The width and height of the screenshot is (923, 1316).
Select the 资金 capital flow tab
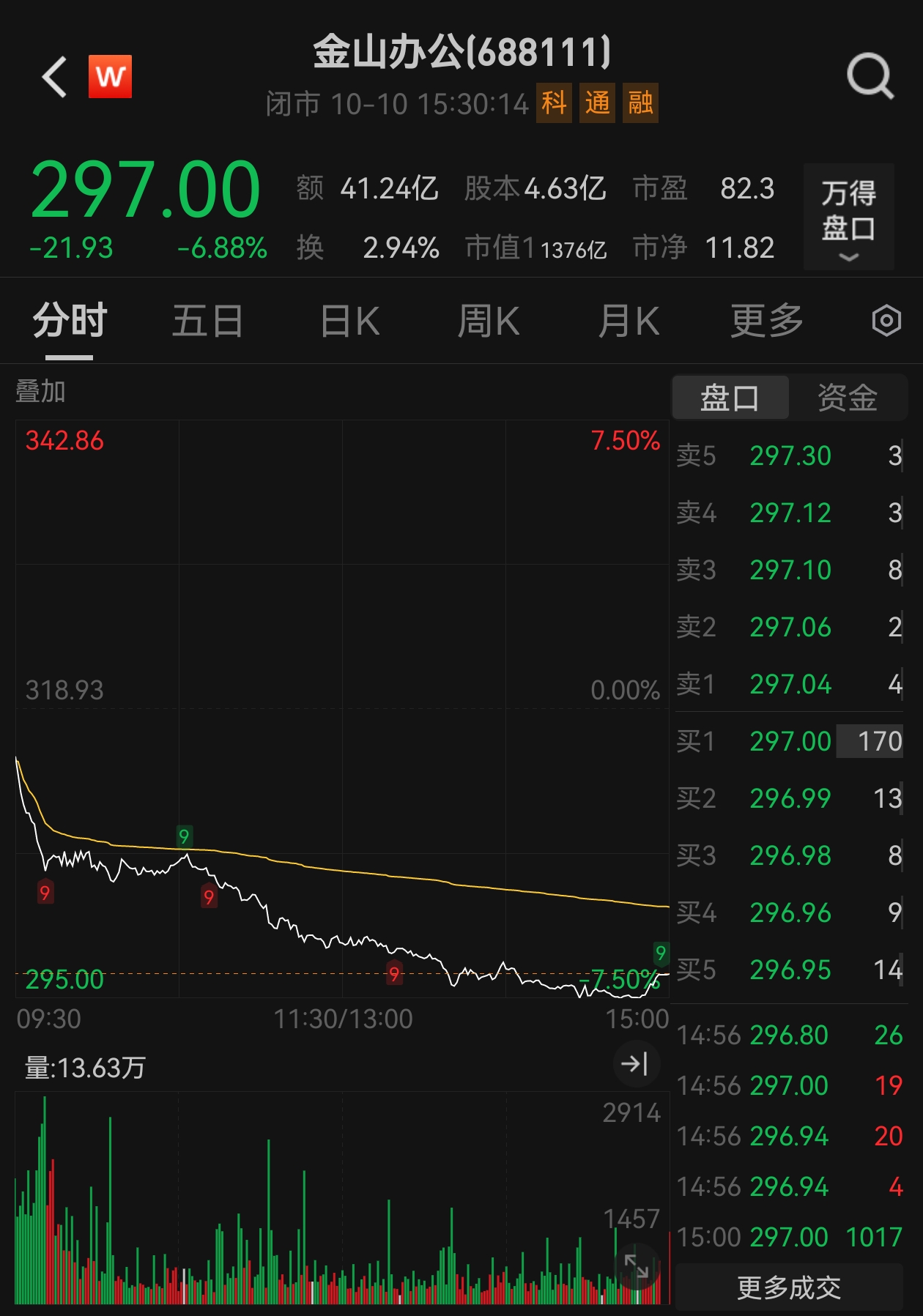click(x=848, y=398)
